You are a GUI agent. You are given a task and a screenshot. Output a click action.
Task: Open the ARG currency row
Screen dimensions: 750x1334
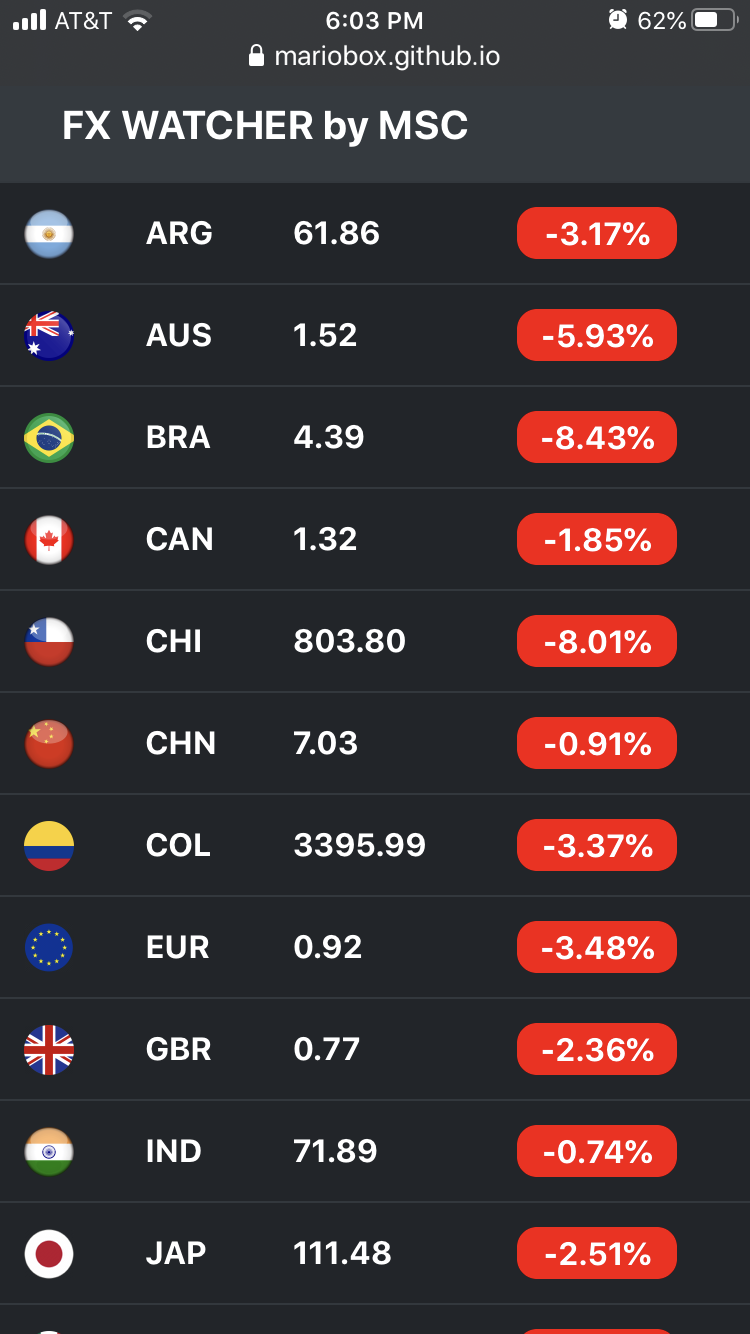click(x=375, y=233)
